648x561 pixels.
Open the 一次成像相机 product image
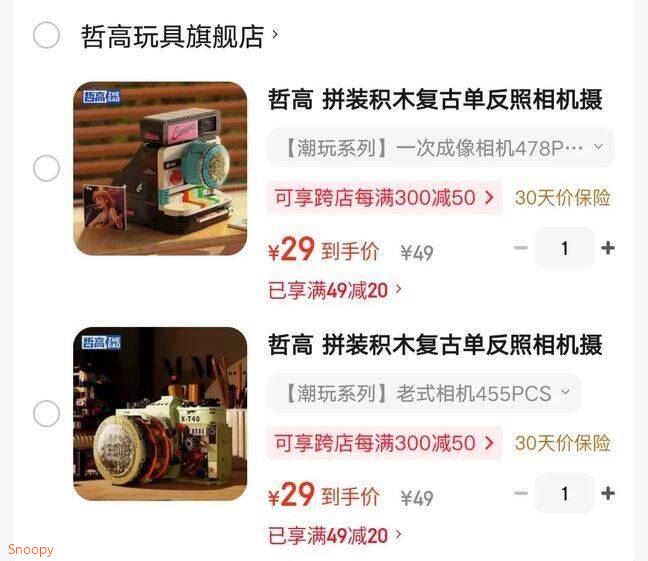(x=160, y=168)
